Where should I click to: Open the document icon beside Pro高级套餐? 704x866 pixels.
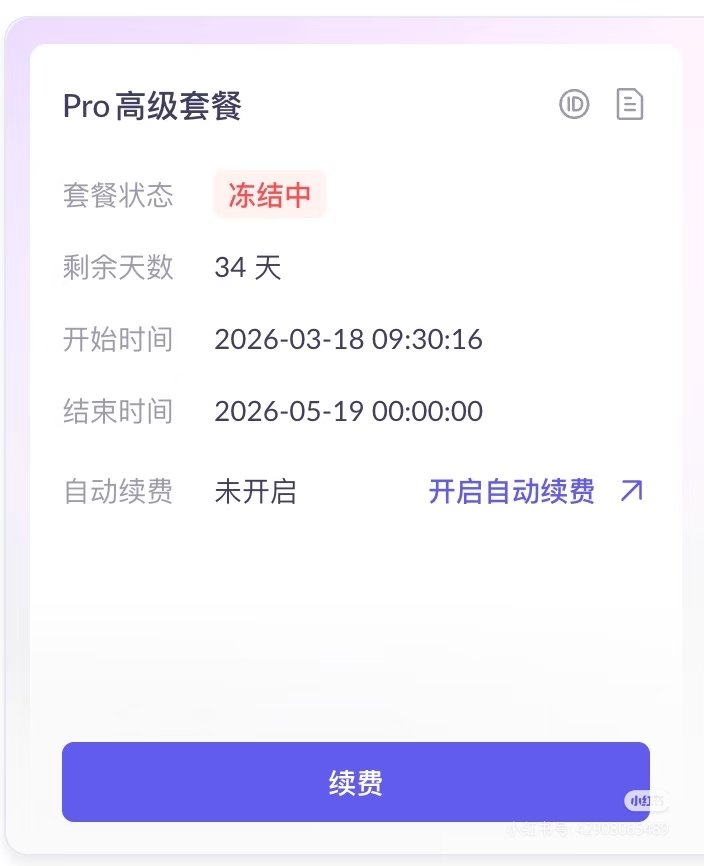pos(630,104)
